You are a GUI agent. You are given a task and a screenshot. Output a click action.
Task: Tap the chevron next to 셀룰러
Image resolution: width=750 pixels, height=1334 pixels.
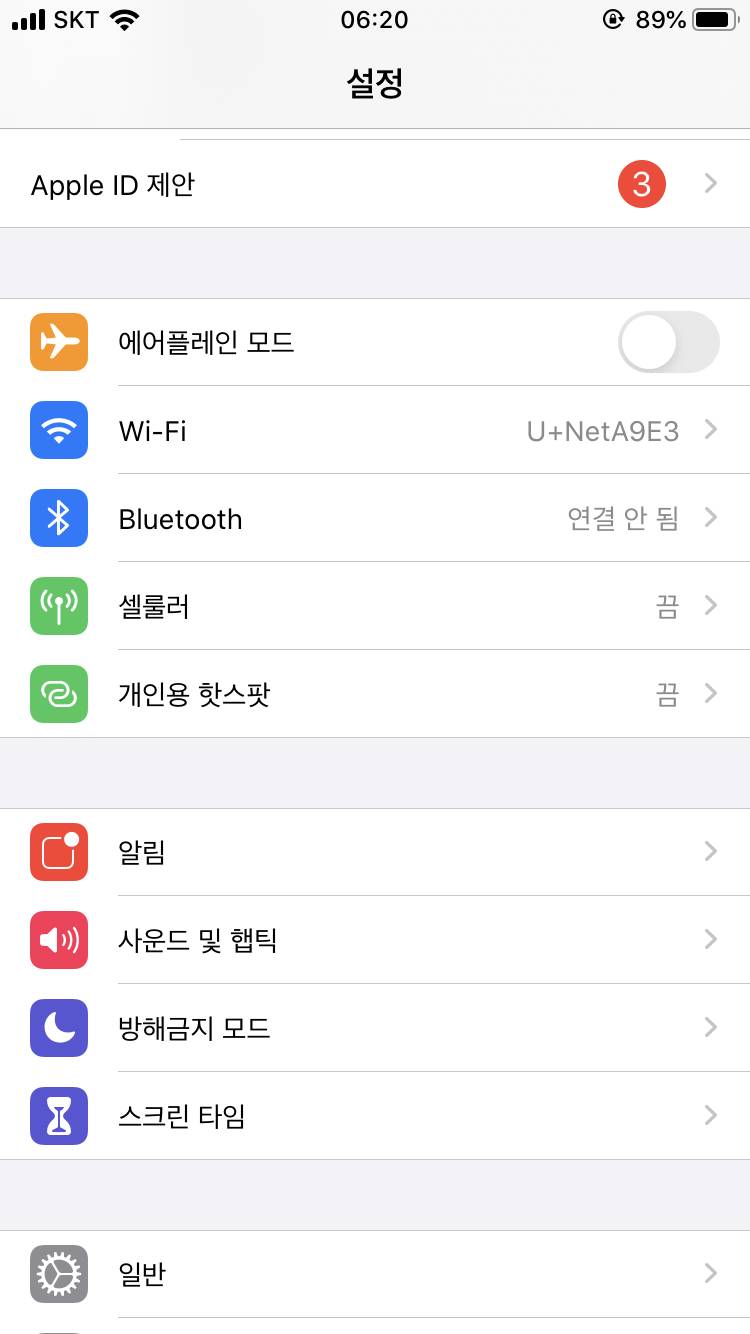pyautogui.click(x=711, y=606)
